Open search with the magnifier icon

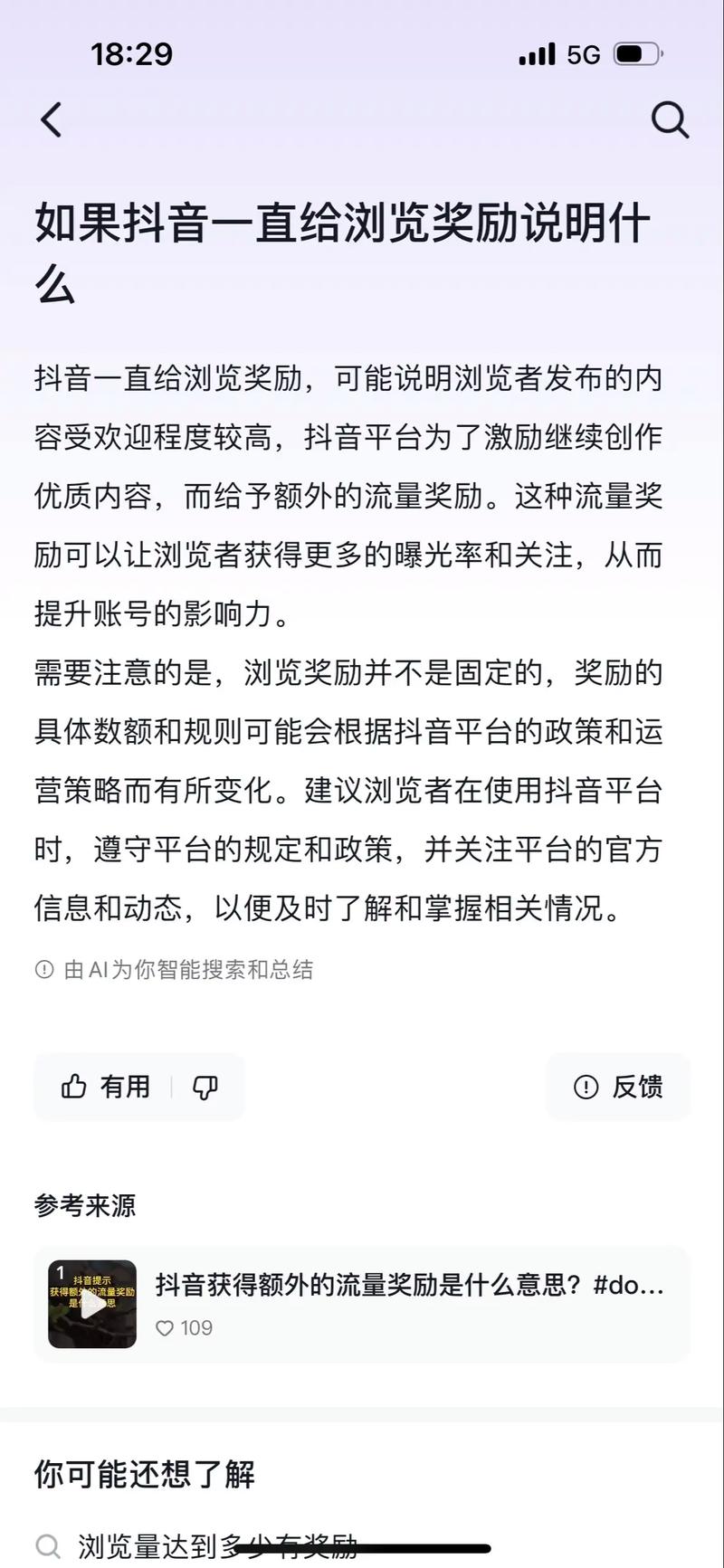coord(670,119)
